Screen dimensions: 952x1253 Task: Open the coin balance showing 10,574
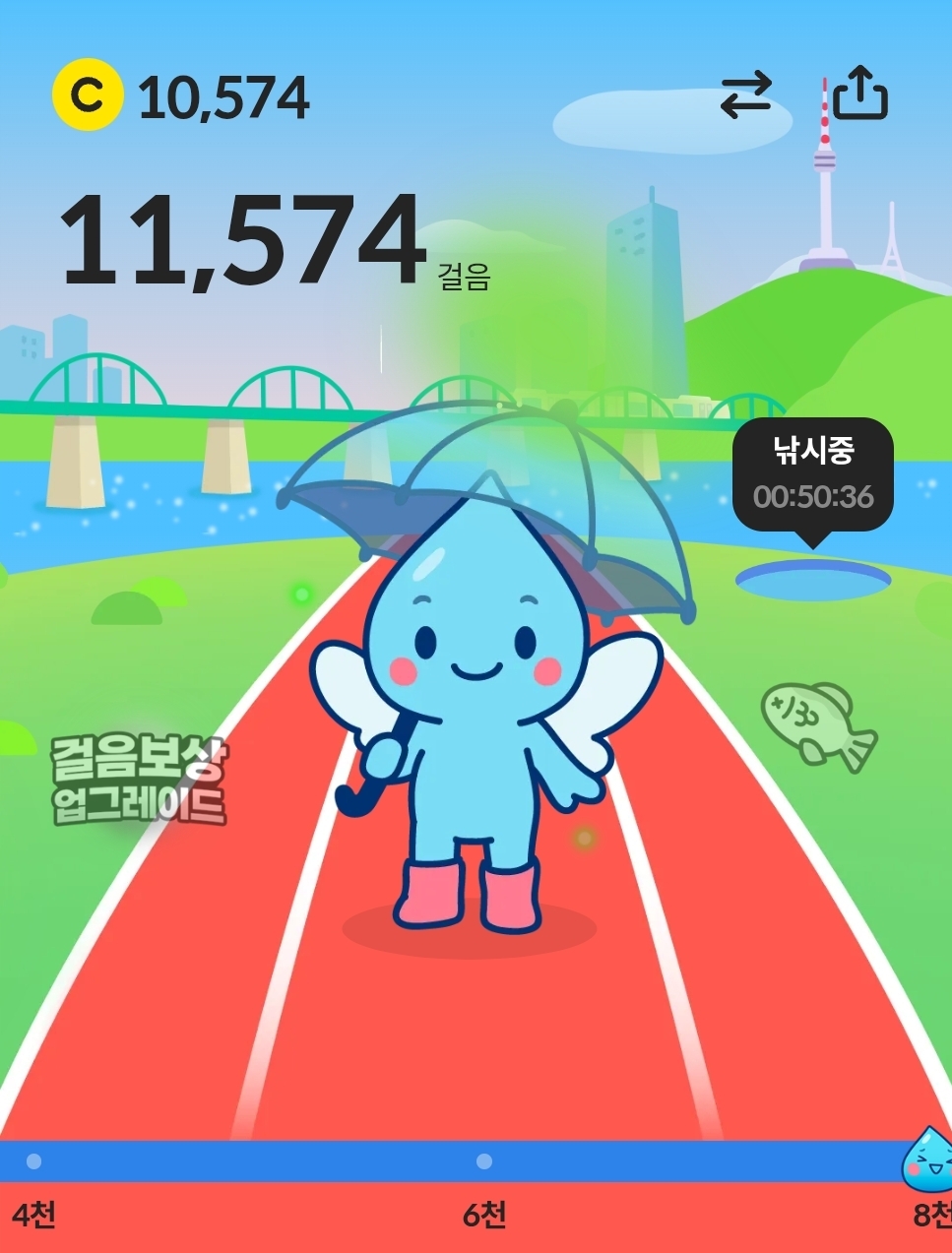pyautogui.click(x=182, y=96)
